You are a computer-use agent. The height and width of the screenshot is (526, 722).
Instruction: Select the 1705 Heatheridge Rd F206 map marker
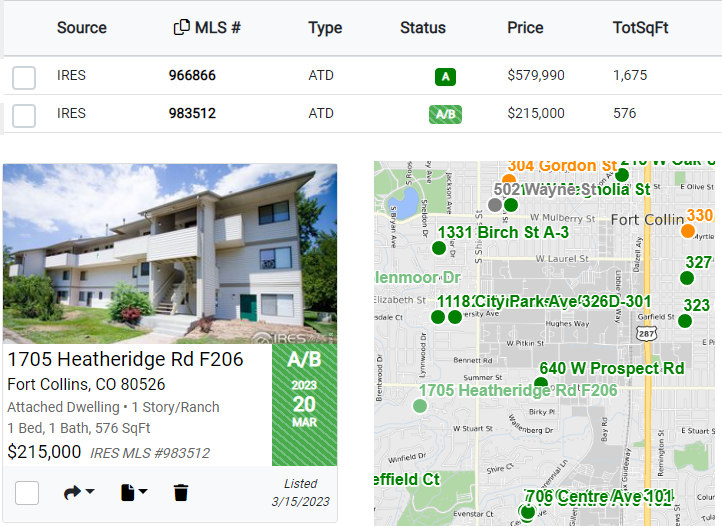pos(420,405)
